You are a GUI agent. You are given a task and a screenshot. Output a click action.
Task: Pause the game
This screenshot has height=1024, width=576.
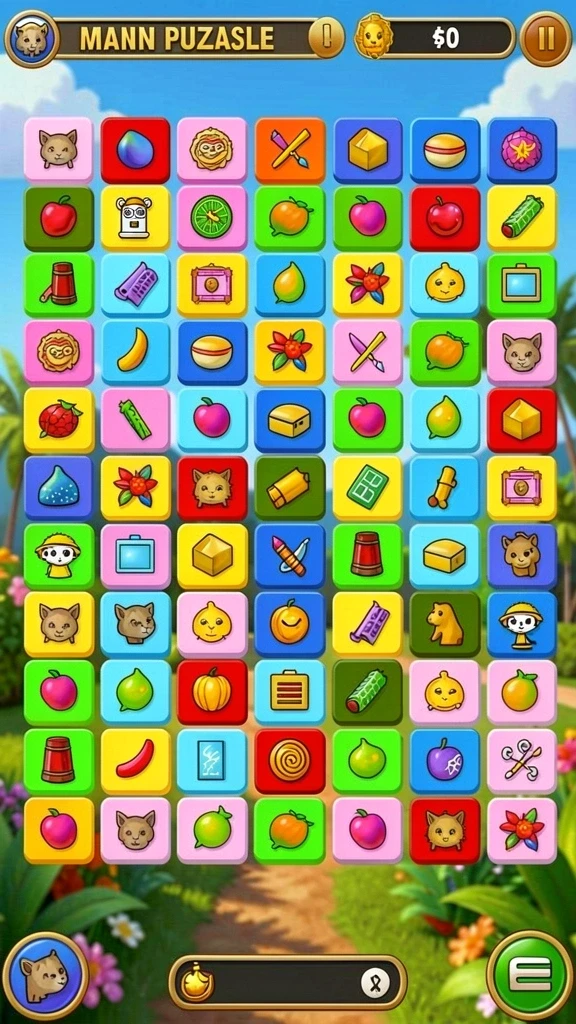tap(546, 39)
